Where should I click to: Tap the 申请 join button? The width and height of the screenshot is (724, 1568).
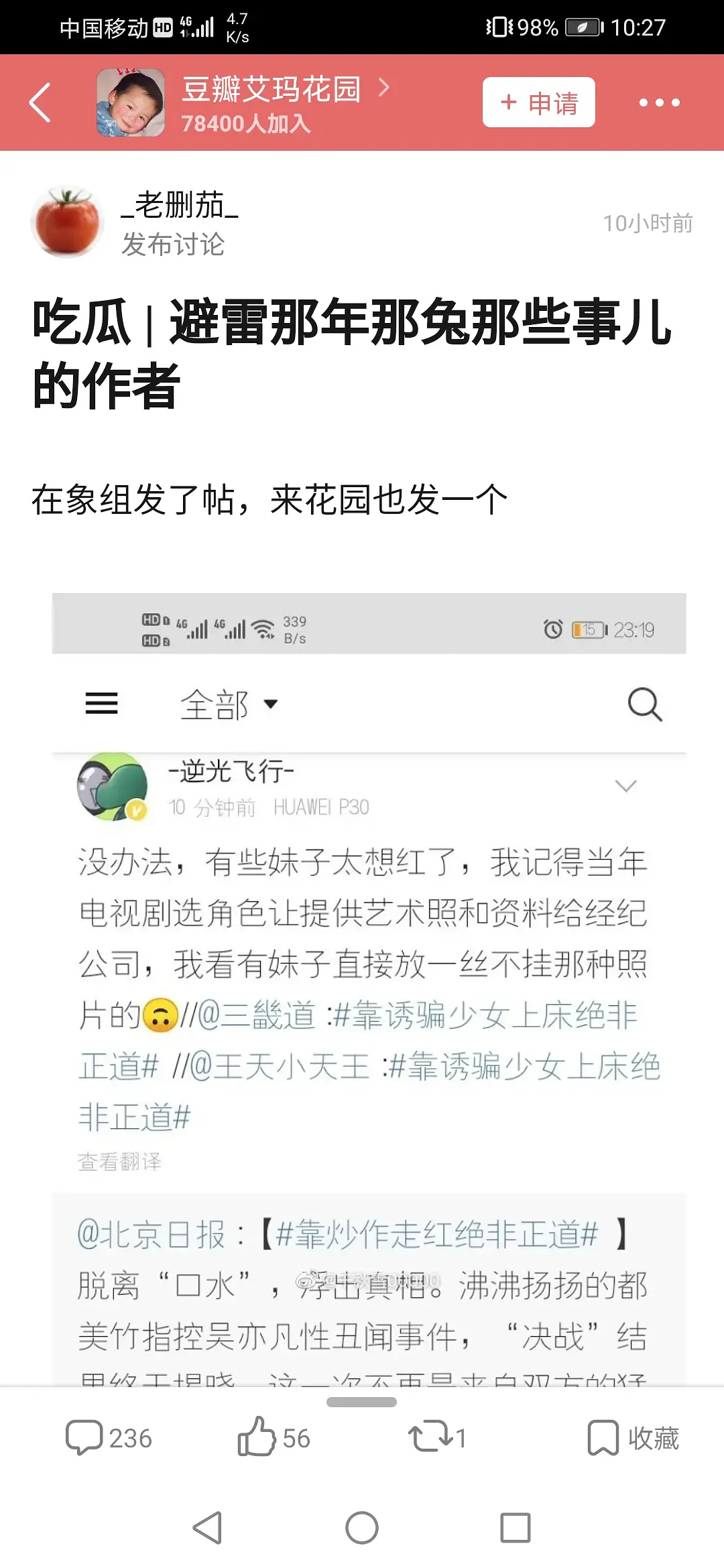point(538,103)
